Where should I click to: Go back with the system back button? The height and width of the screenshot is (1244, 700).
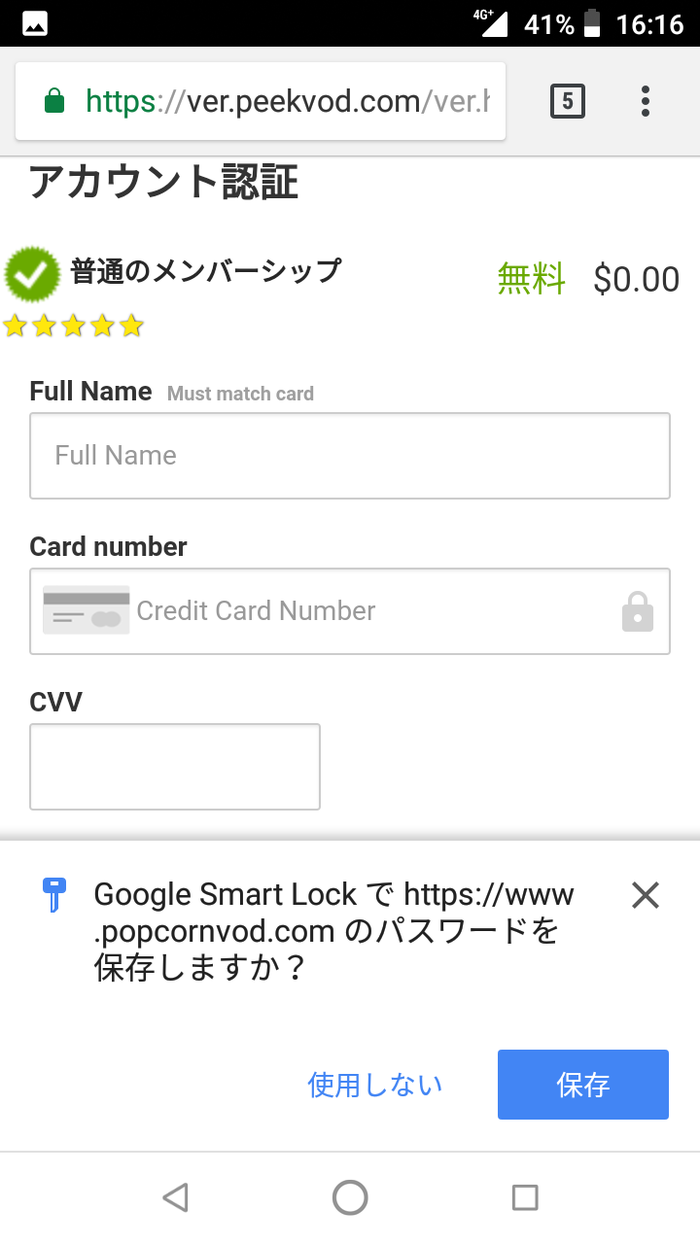pyautogui.click(x=175, y=1197)
